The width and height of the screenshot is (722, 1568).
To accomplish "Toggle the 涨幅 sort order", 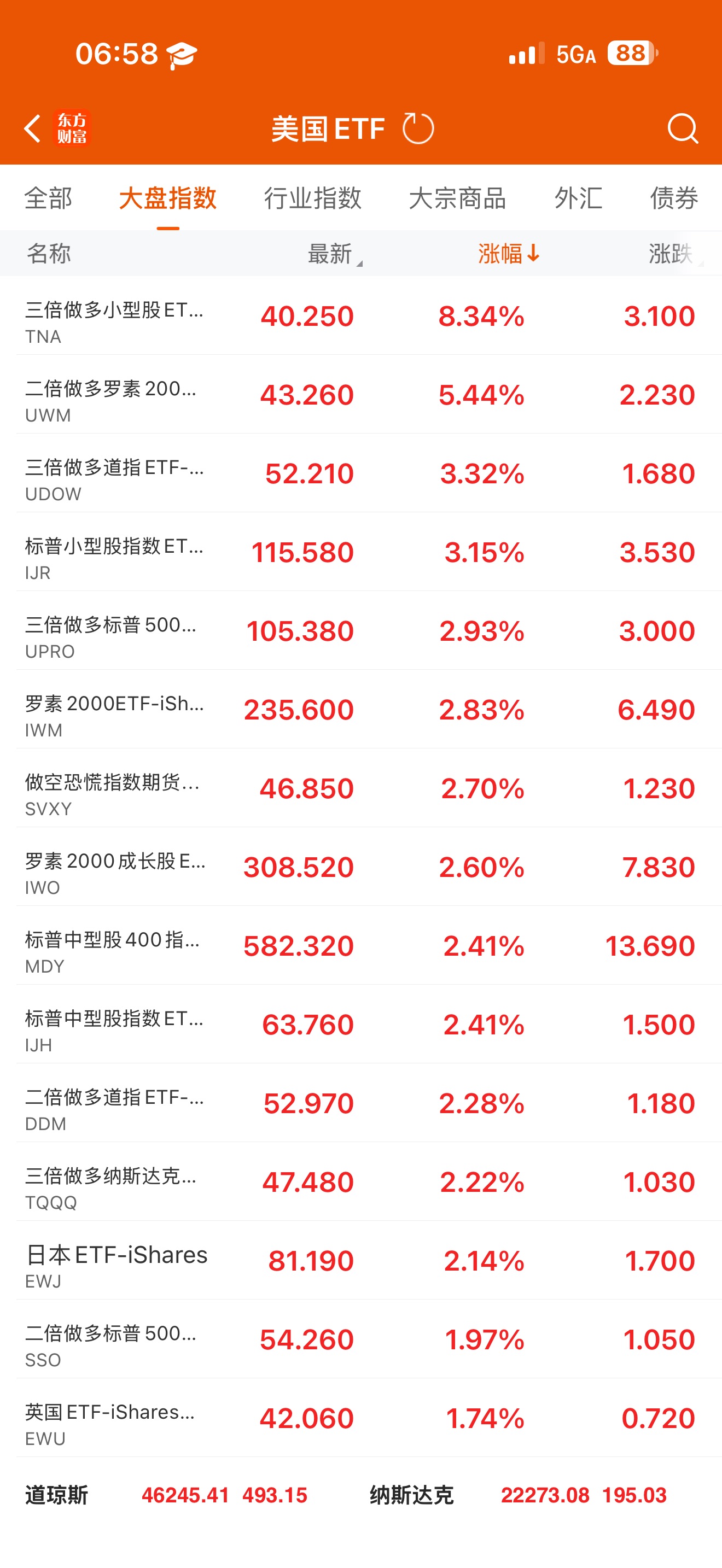I will (507, 253).
